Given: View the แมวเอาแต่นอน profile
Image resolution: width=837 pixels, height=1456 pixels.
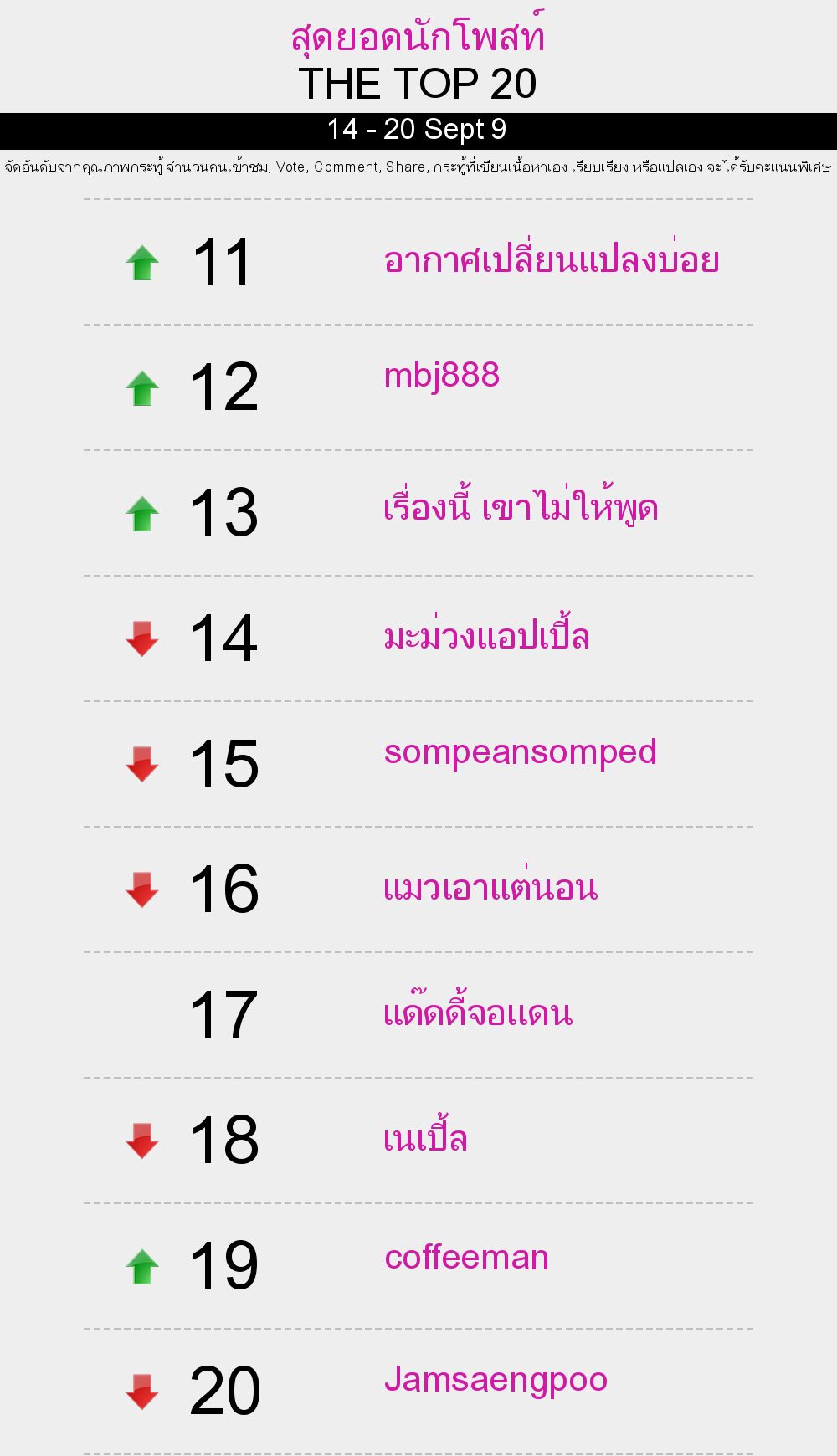Looking at the screenshot, I should point(490,887).
